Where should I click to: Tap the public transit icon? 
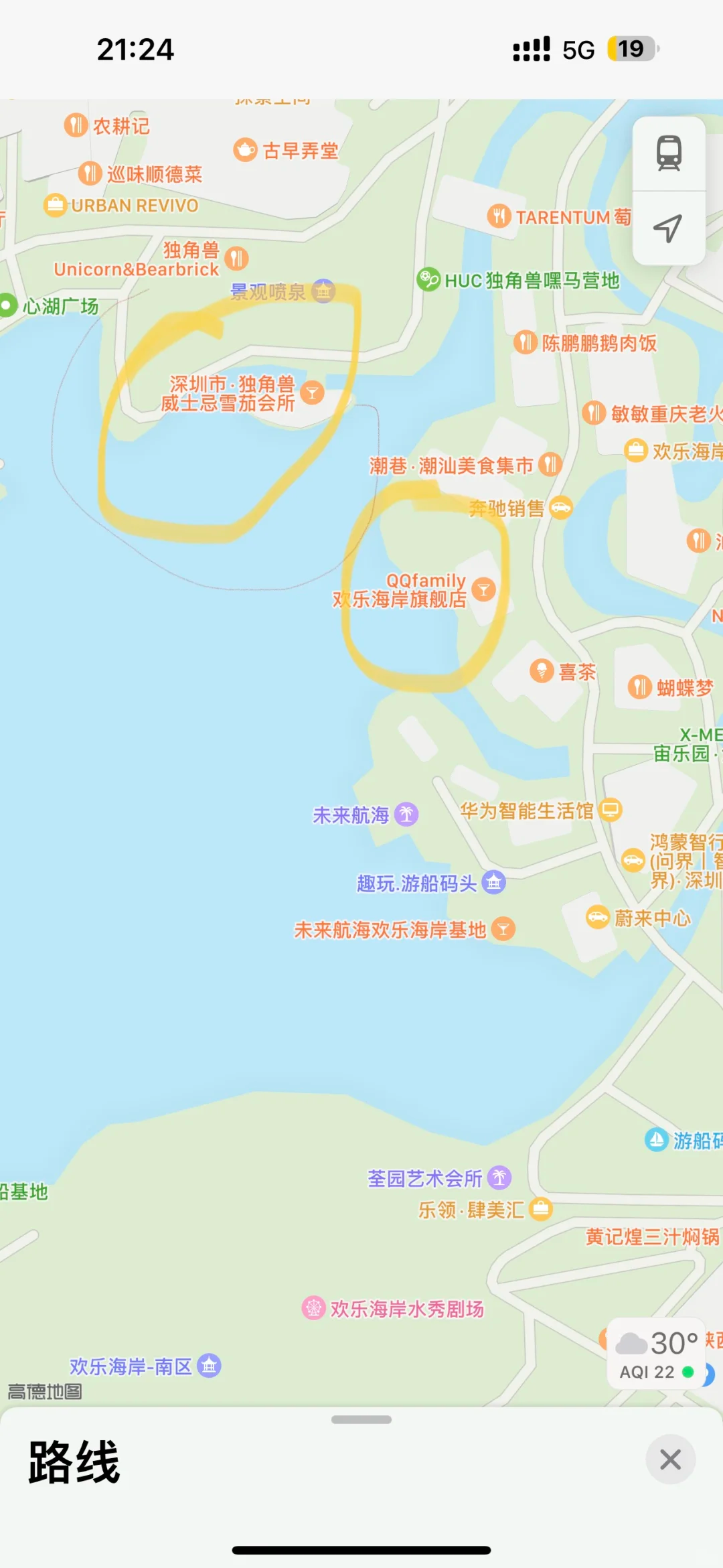(x=669, y=153)
